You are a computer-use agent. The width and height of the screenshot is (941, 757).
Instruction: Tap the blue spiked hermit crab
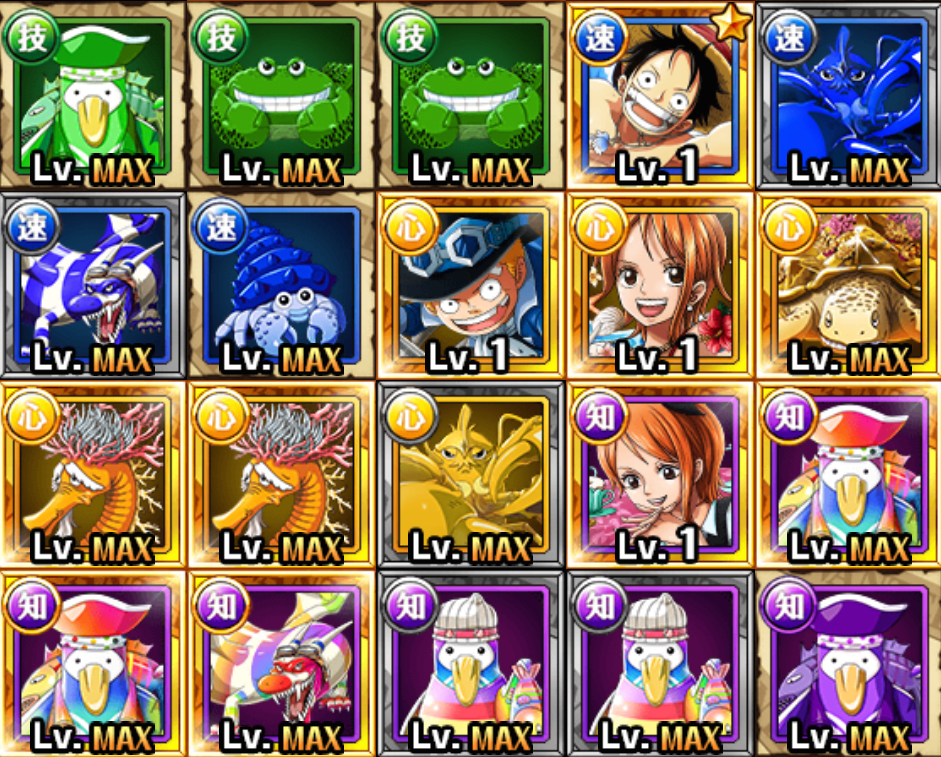click(x=280, y=285)
